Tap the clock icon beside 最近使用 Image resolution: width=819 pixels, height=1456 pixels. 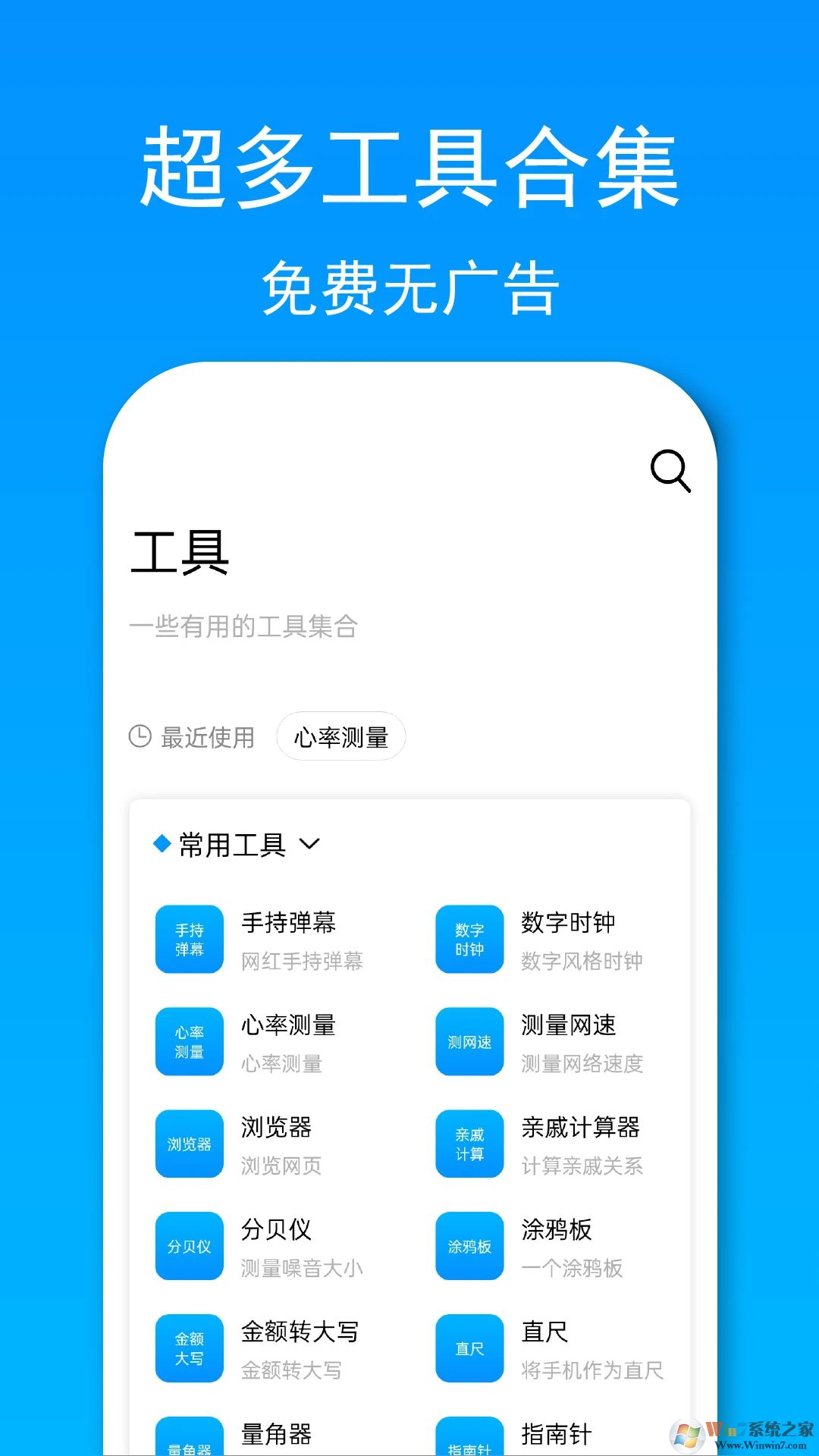point(141,736)
